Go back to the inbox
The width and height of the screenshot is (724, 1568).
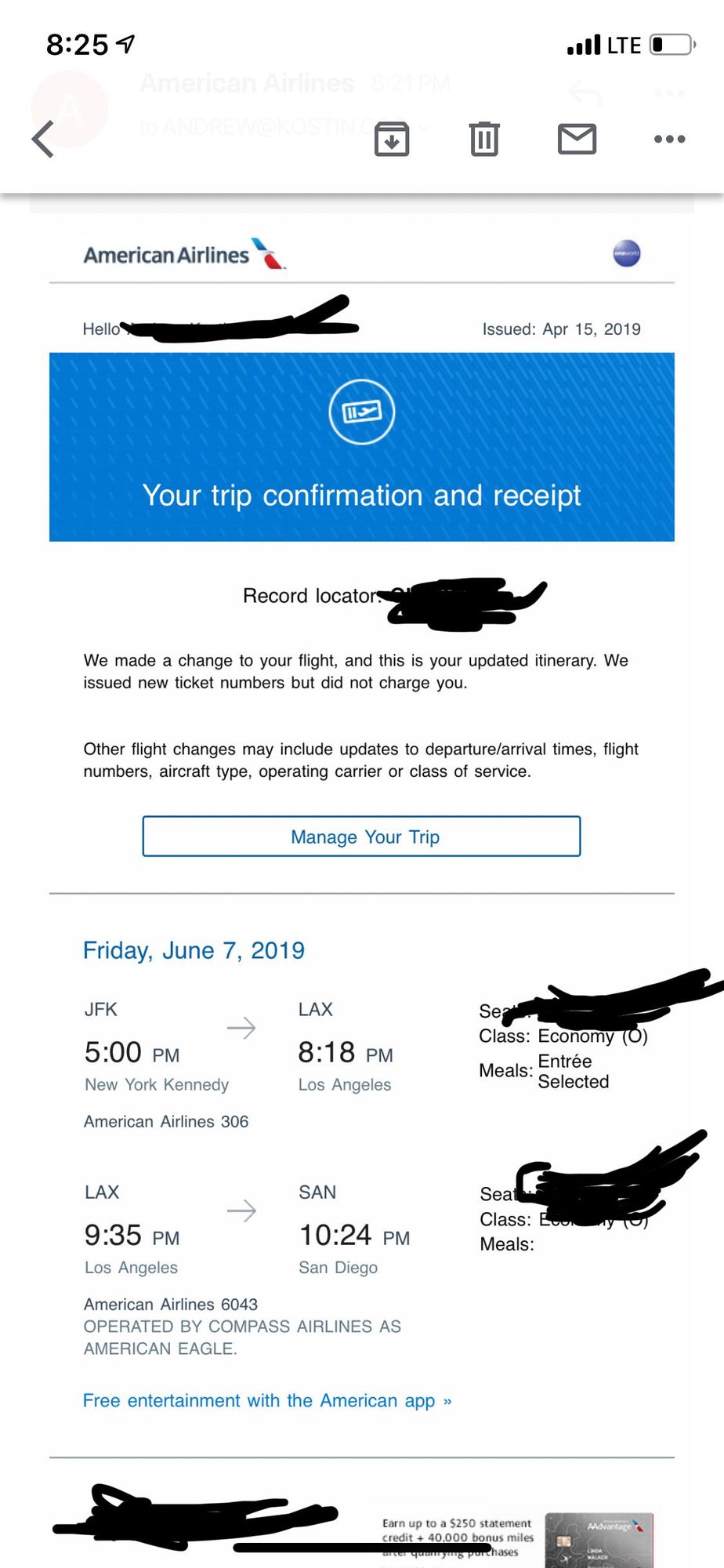(44, 140)
